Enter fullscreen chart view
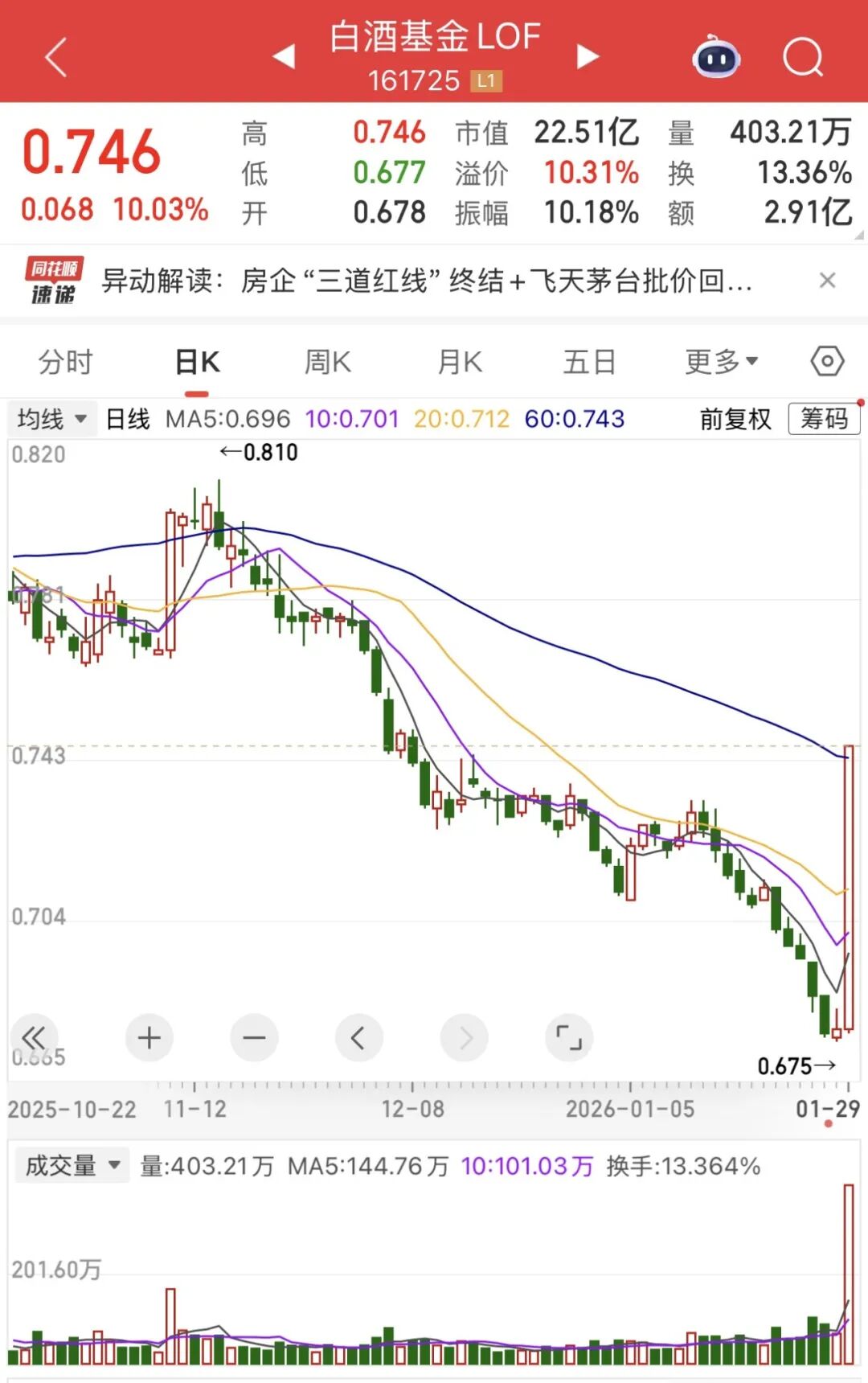Viewport: 868px width, 1383px height. [x=569, y=1038]
